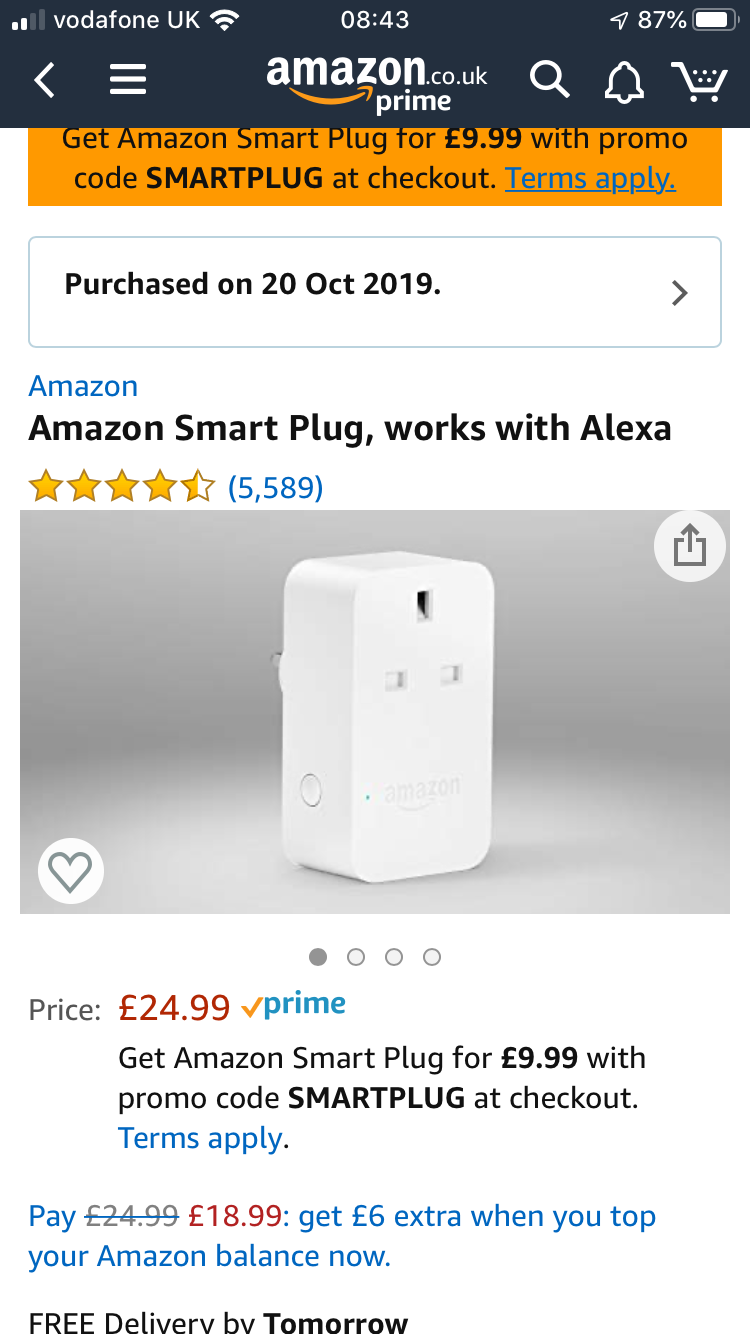View the shopping basket
The image size is (750, 1334).
[x=698, y=81]
